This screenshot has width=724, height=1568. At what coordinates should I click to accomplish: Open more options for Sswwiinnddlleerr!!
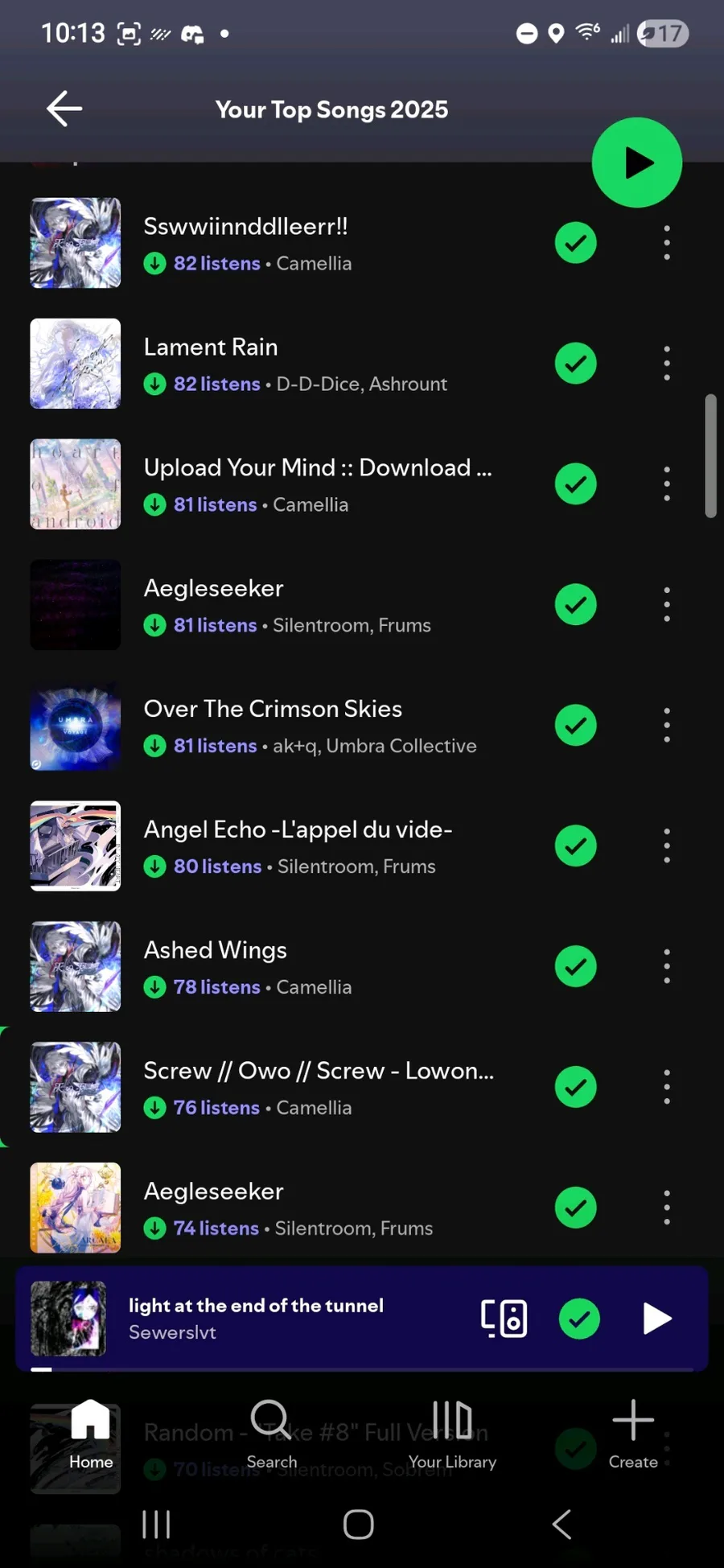(x=667, y=243)
